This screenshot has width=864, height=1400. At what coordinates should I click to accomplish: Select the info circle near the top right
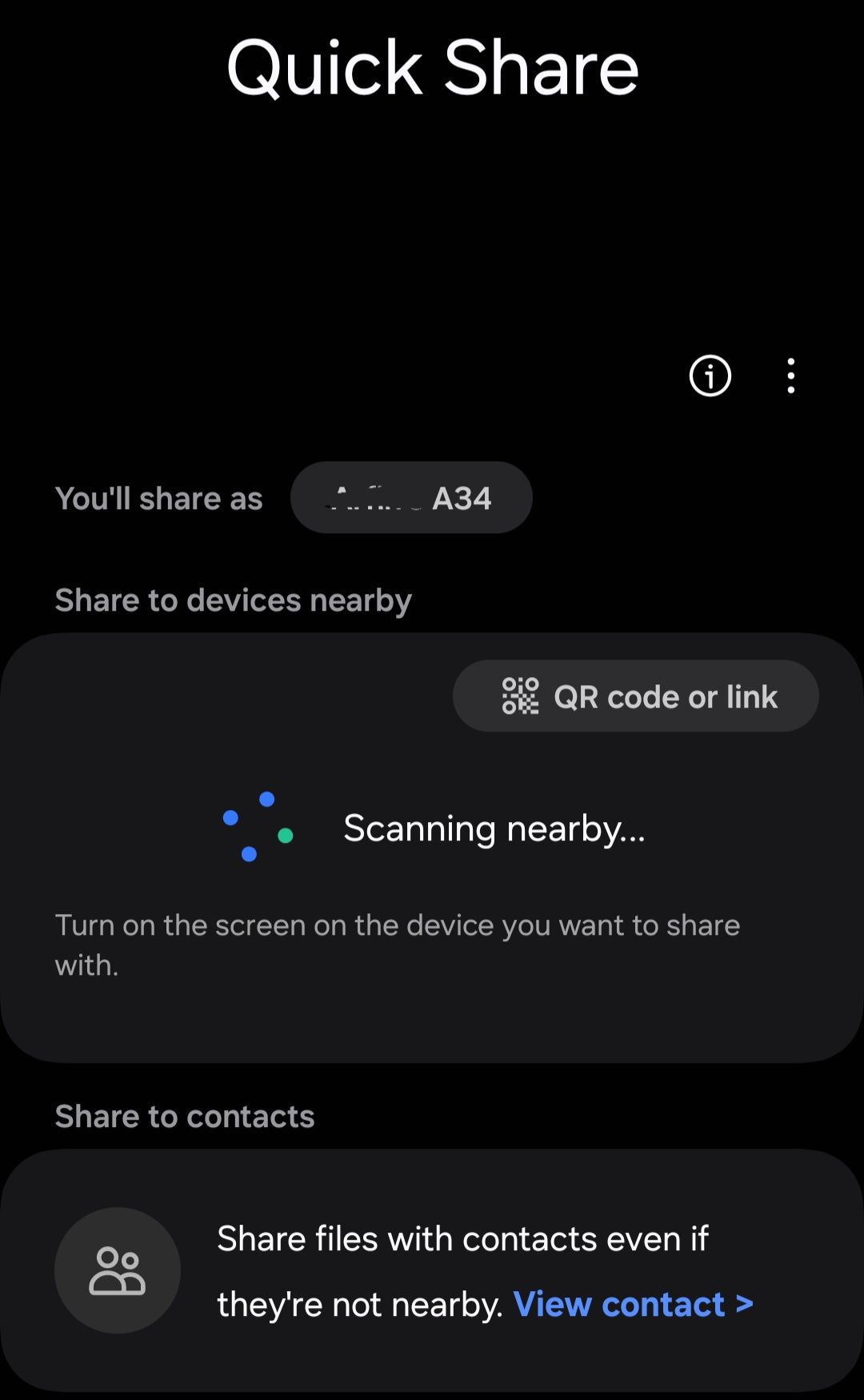pyautogui.click(x=709, y=376)
